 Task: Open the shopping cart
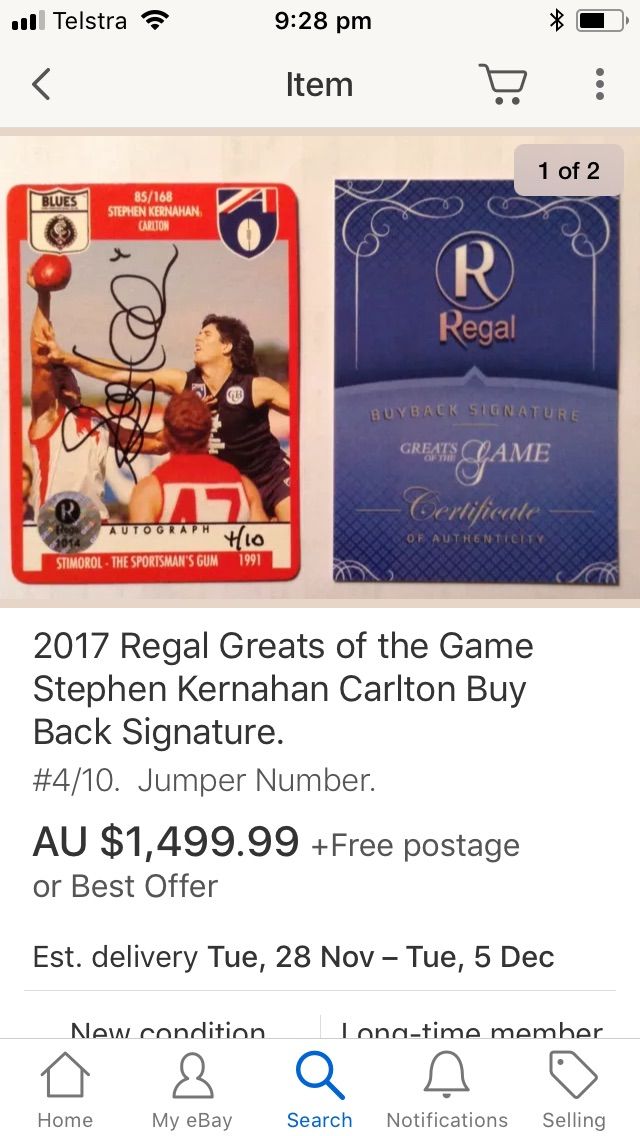pyautogui.click(x=503, y=84)
